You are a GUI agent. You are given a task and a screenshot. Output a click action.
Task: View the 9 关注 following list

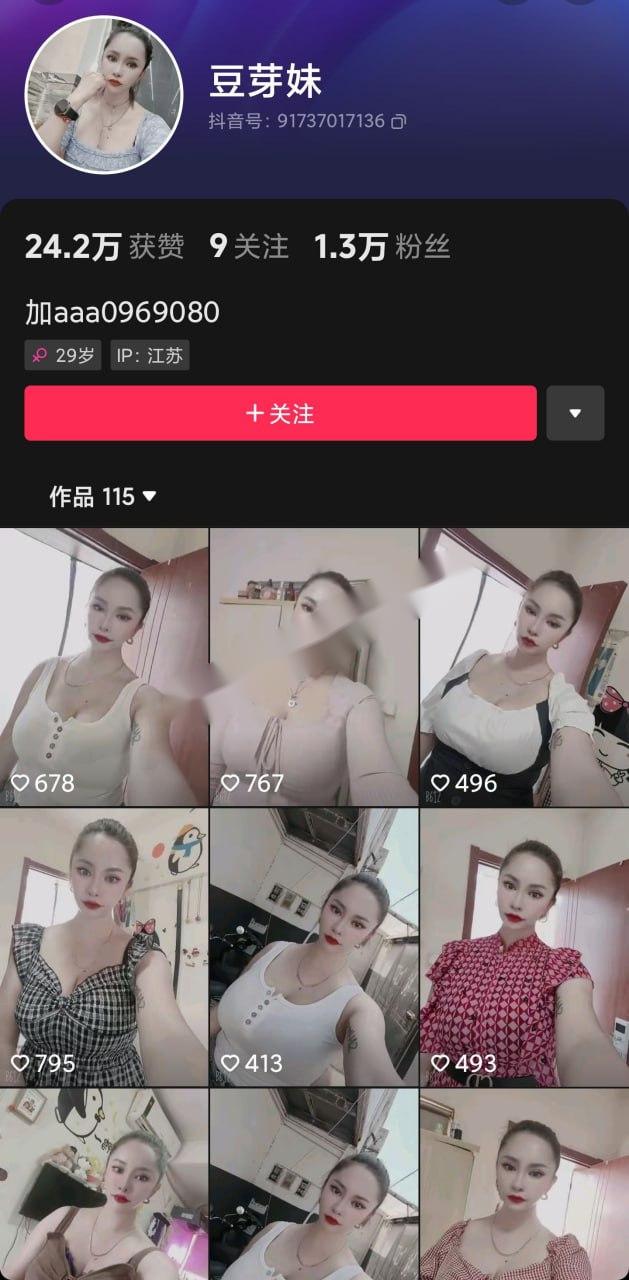pos(249,247)
